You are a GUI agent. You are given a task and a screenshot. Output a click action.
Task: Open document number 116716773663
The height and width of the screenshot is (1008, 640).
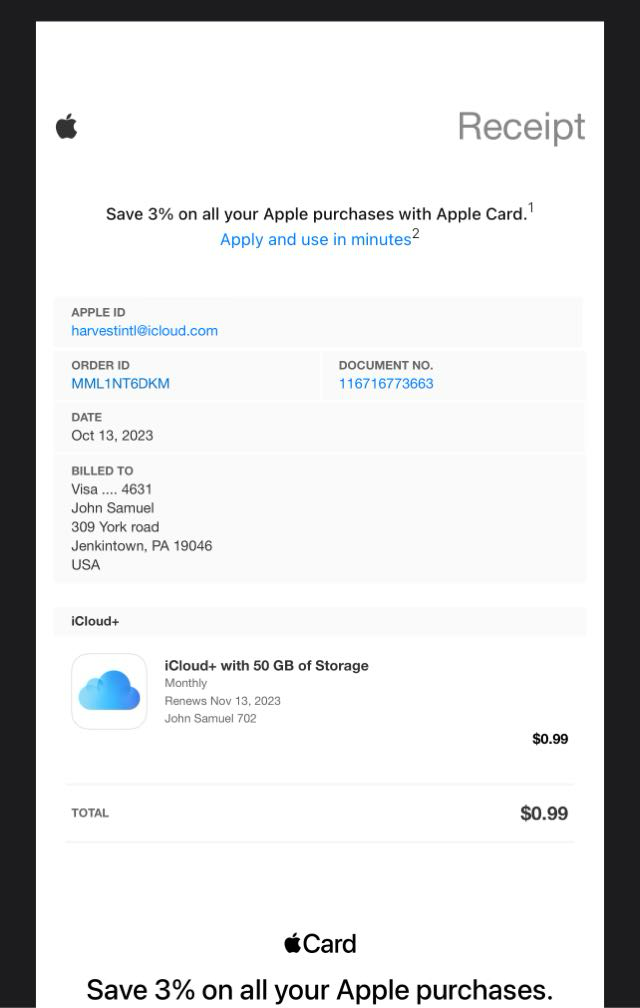coord(386,384)
